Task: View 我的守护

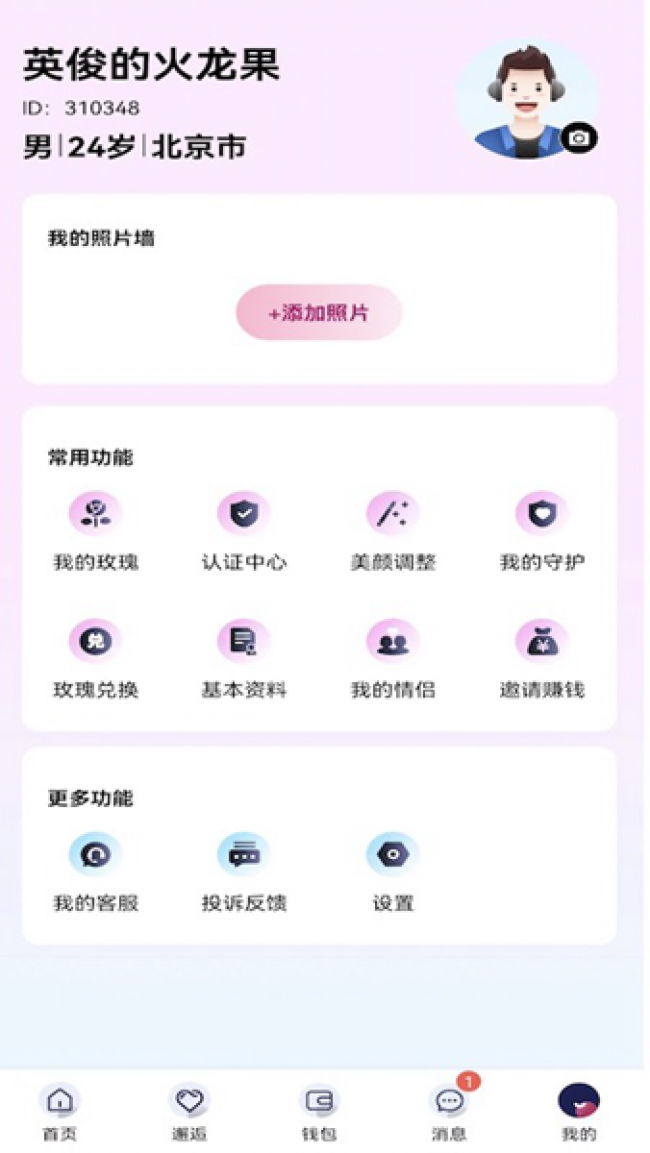Action: point(542,531)
